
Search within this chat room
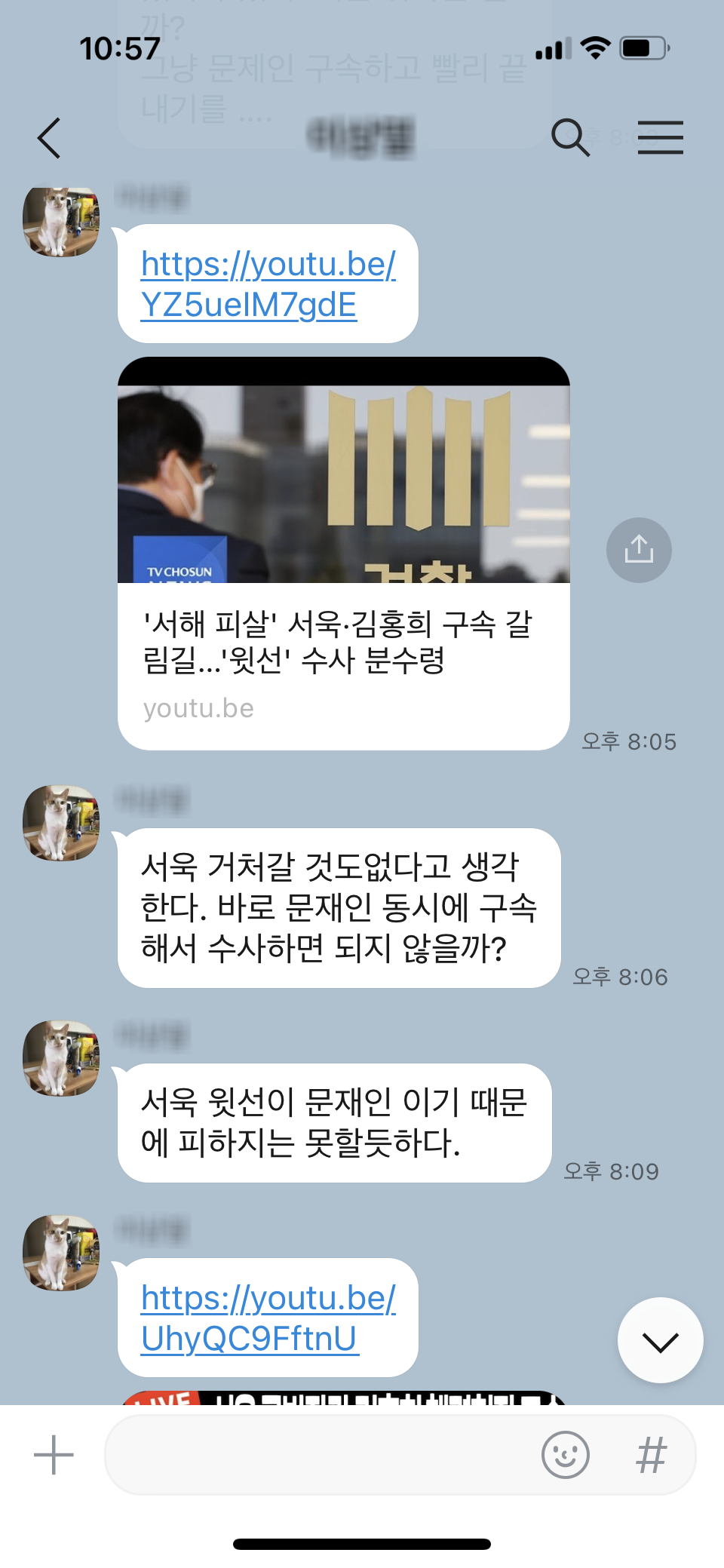570,137
